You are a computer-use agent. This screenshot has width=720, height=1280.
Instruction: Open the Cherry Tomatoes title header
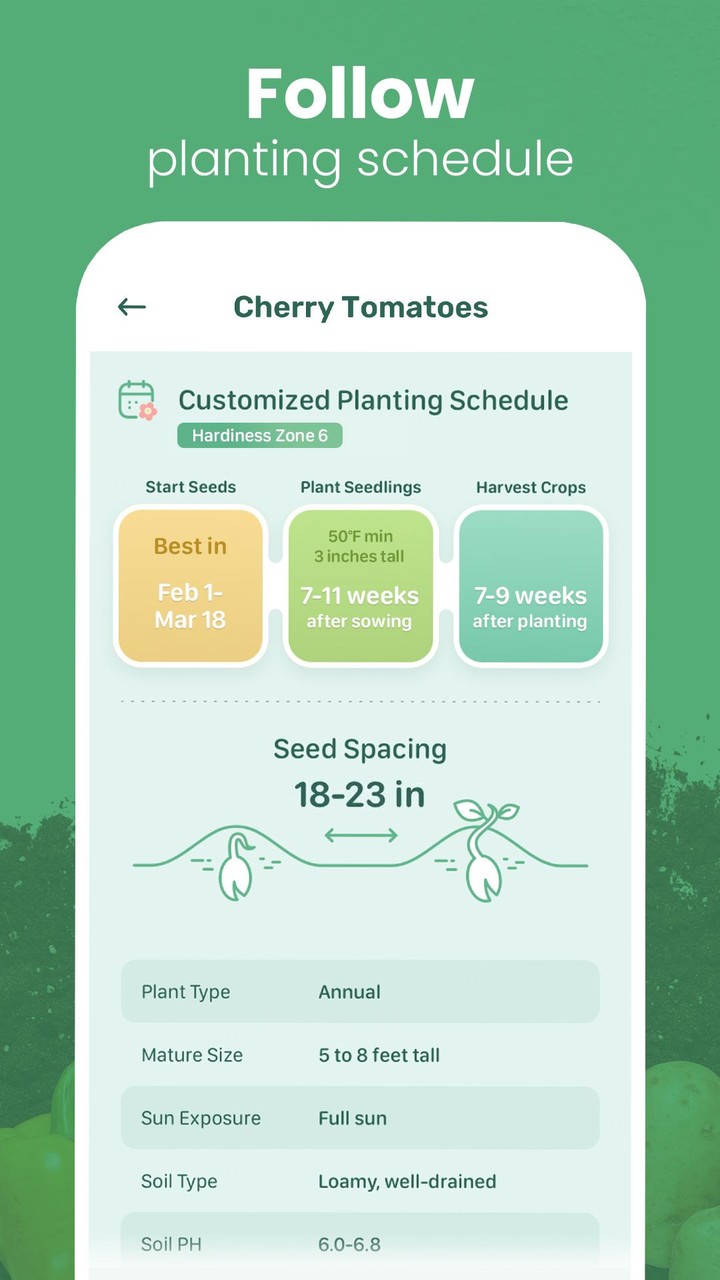coord(360,307)
